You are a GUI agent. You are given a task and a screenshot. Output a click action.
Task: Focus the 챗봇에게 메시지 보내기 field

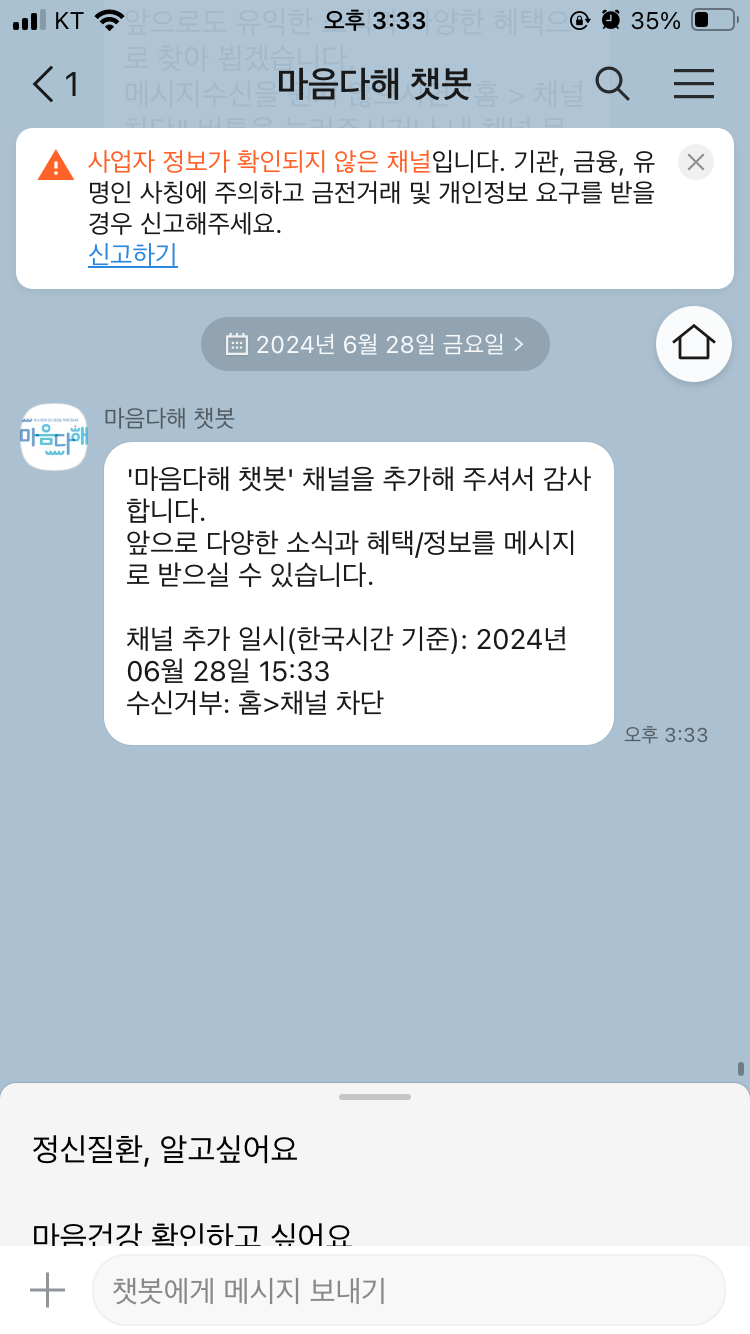tap(408, 1290)
